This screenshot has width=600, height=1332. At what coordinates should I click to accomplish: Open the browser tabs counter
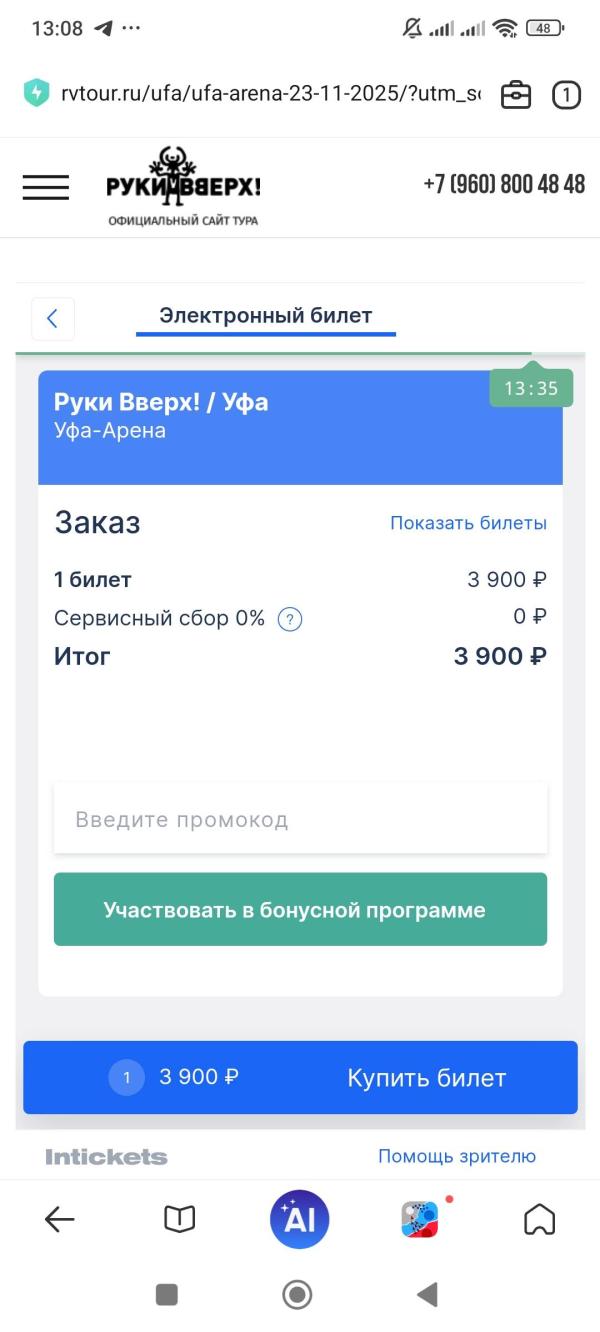(566, 95)
